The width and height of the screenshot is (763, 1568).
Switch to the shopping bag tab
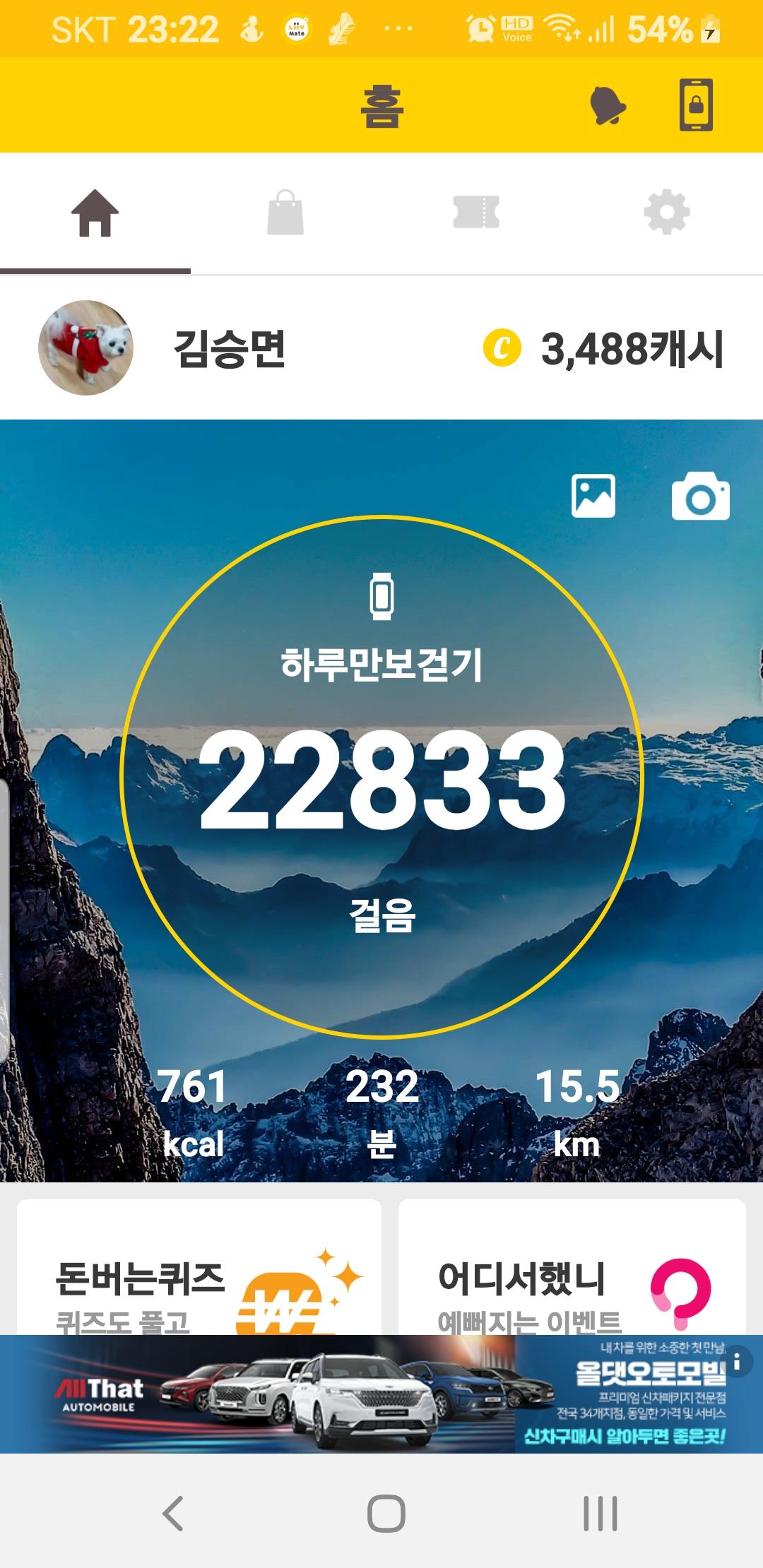[285, 213]
